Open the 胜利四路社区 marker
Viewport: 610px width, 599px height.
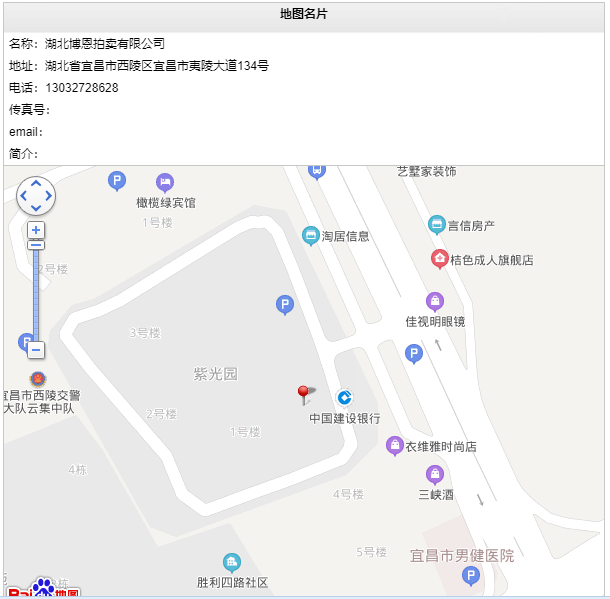pos(232,562)
